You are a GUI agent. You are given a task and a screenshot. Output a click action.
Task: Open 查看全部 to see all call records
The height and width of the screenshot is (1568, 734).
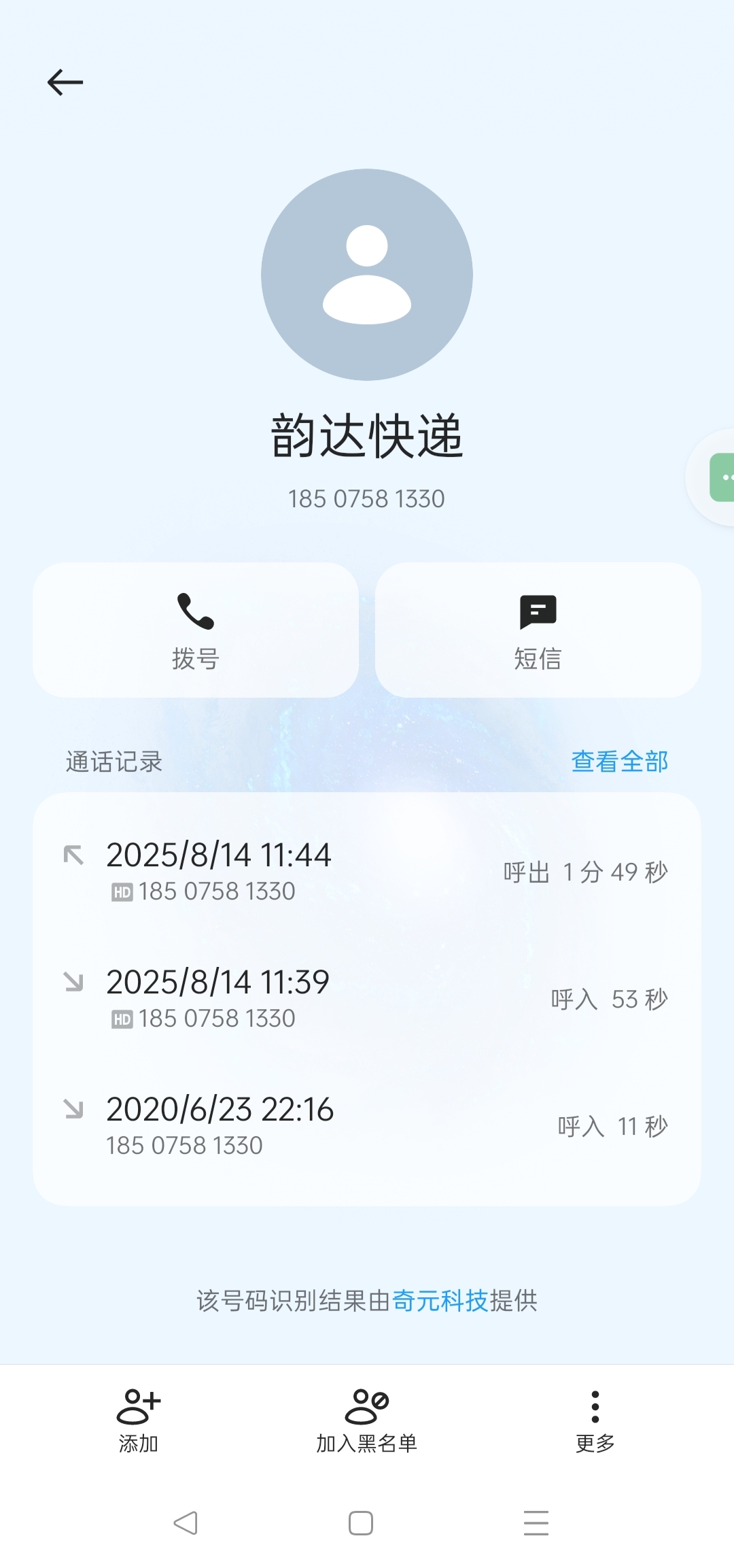point(620,762)
